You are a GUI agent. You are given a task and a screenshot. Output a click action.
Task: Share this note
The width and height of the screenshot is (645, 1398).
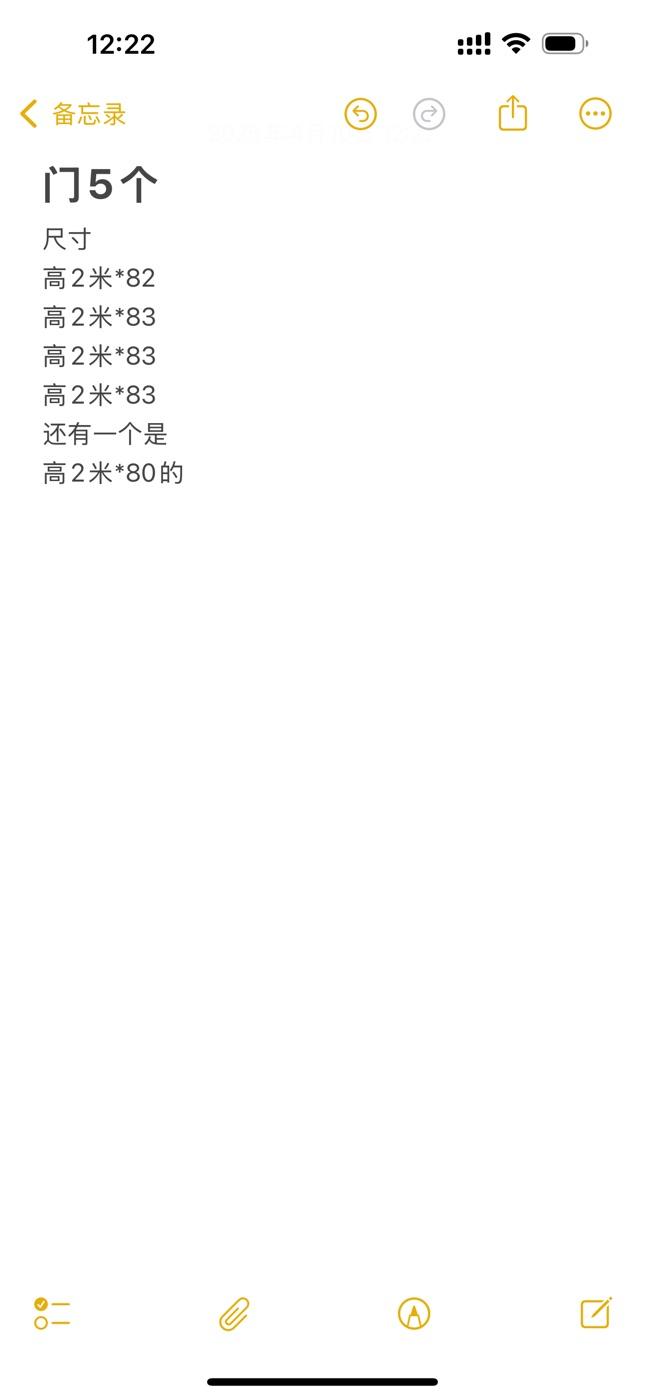pyautogui.click(x=512, y=113)
